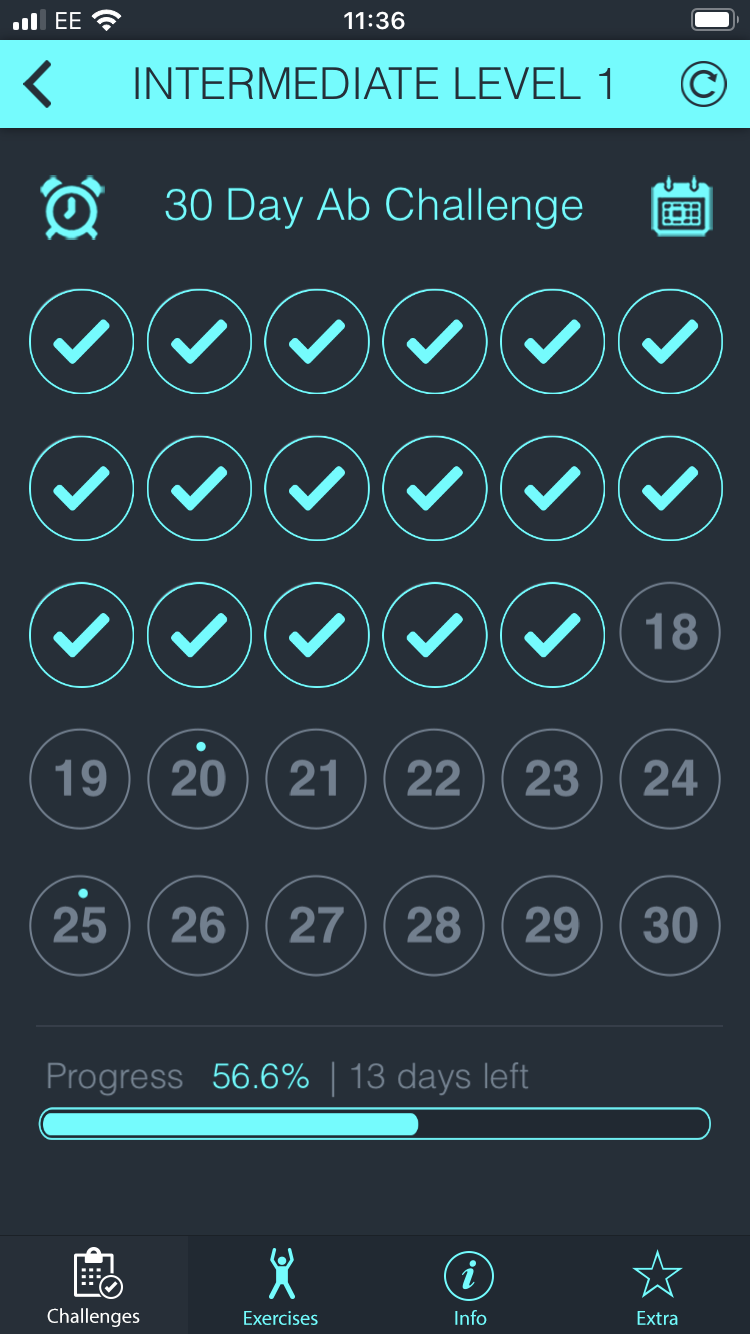
Task: Open day 28 workout
Action: 435,926
